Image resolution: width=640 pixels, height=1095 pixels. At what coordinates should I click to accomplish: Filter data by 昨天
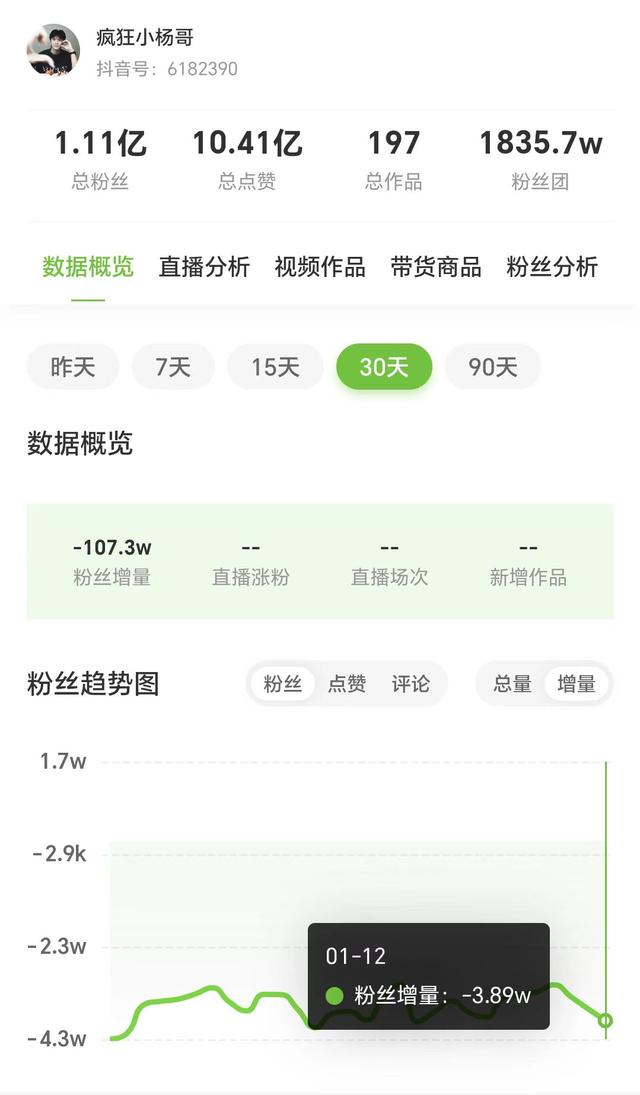coord(73,367)
